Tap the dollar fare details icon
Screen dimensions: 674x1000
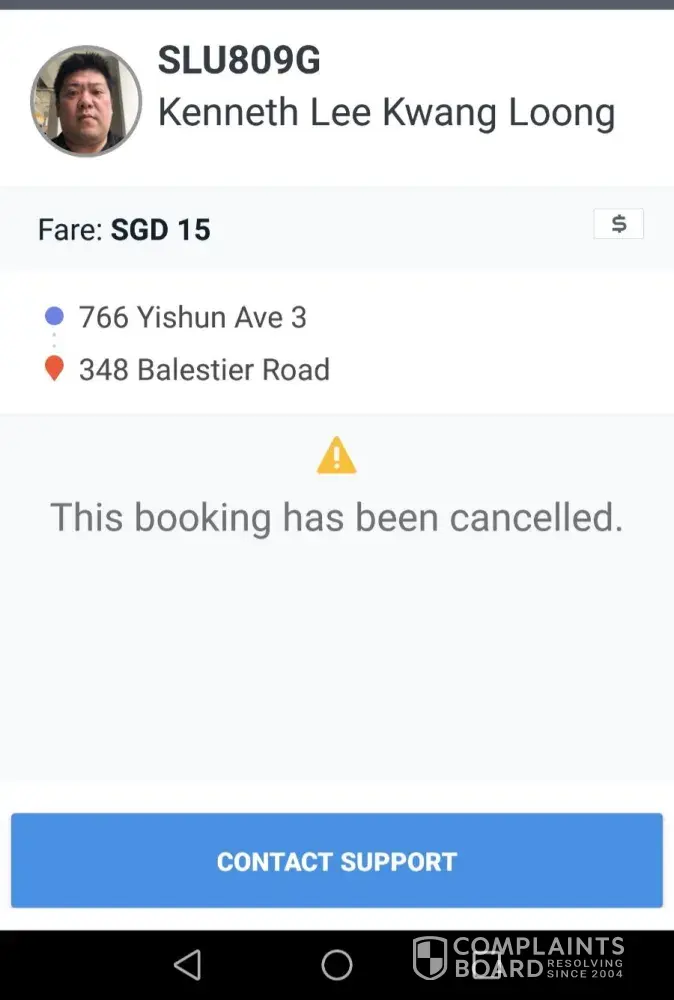(618, 224)
